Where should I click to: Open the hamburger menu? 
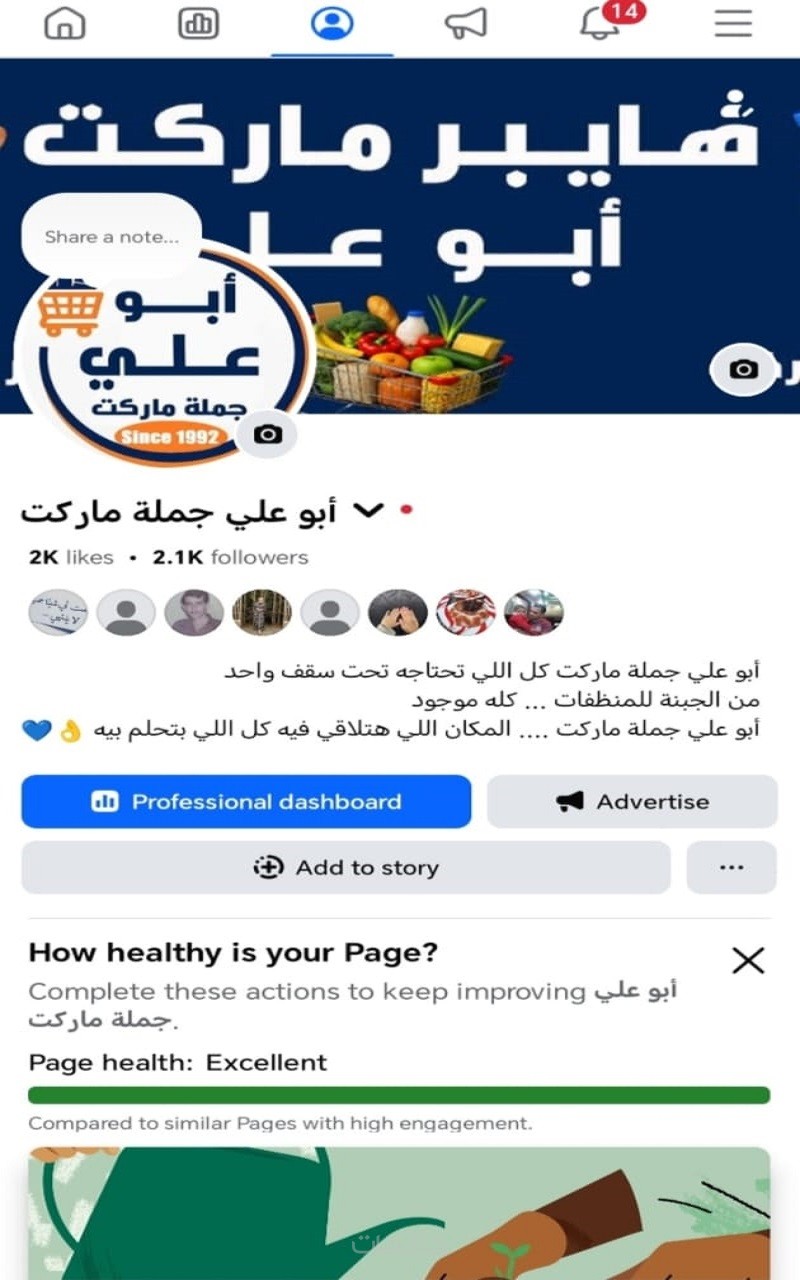pos(733,23)
